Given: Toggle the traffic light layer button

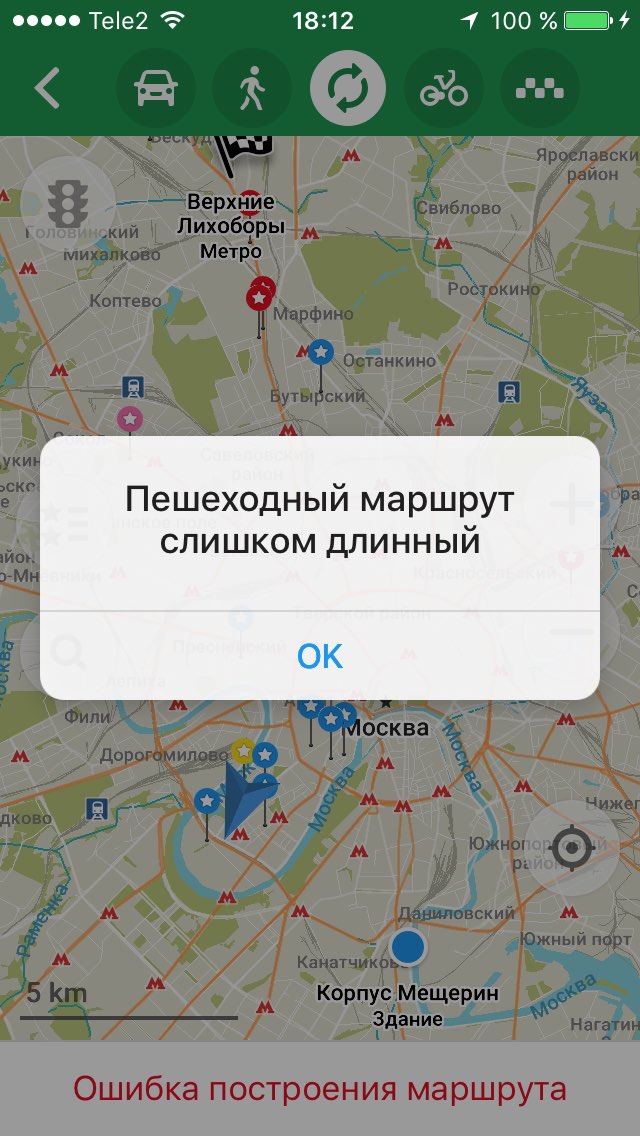Looking at the screenshot, I should 68,204.
